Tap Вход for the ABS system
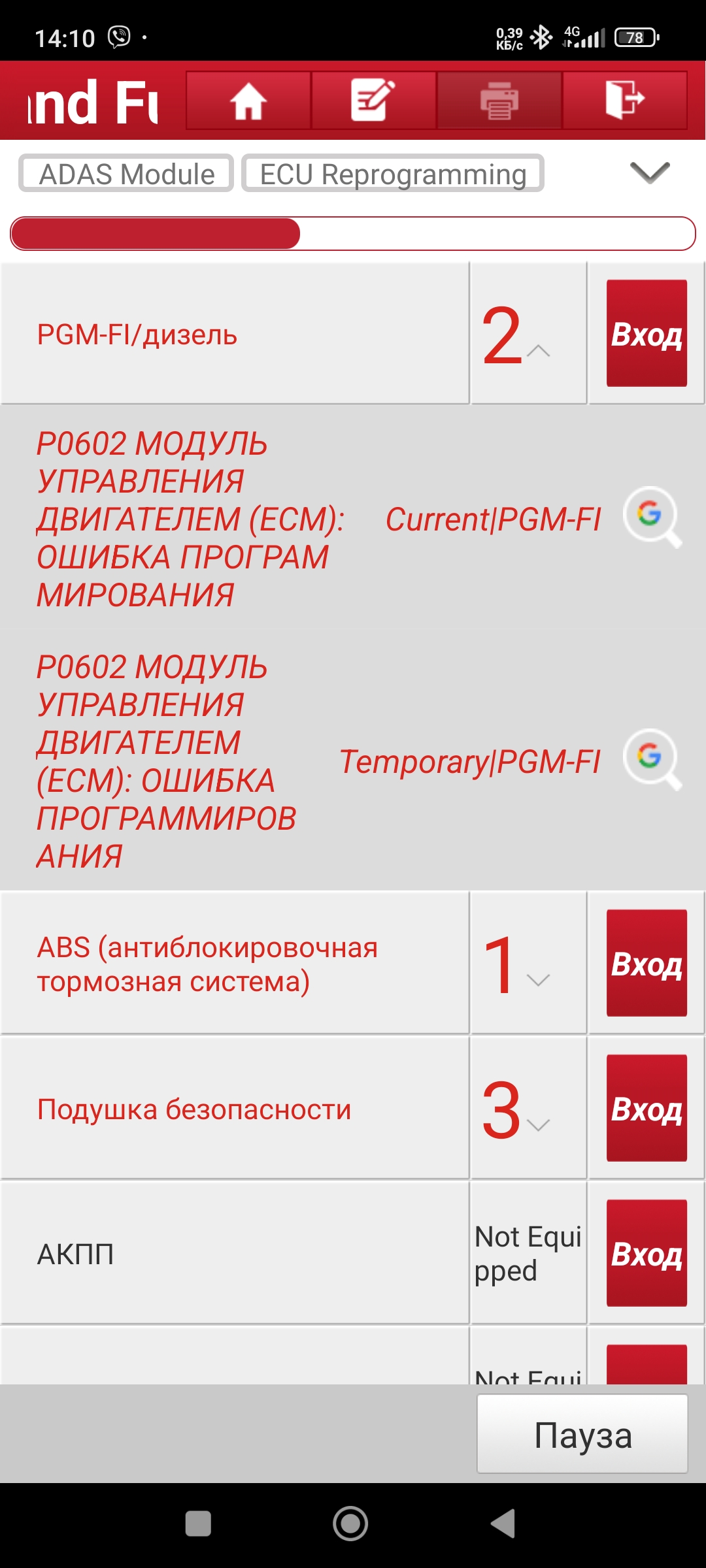This screenshot has height=1568, width=706. tap(647, 963)
